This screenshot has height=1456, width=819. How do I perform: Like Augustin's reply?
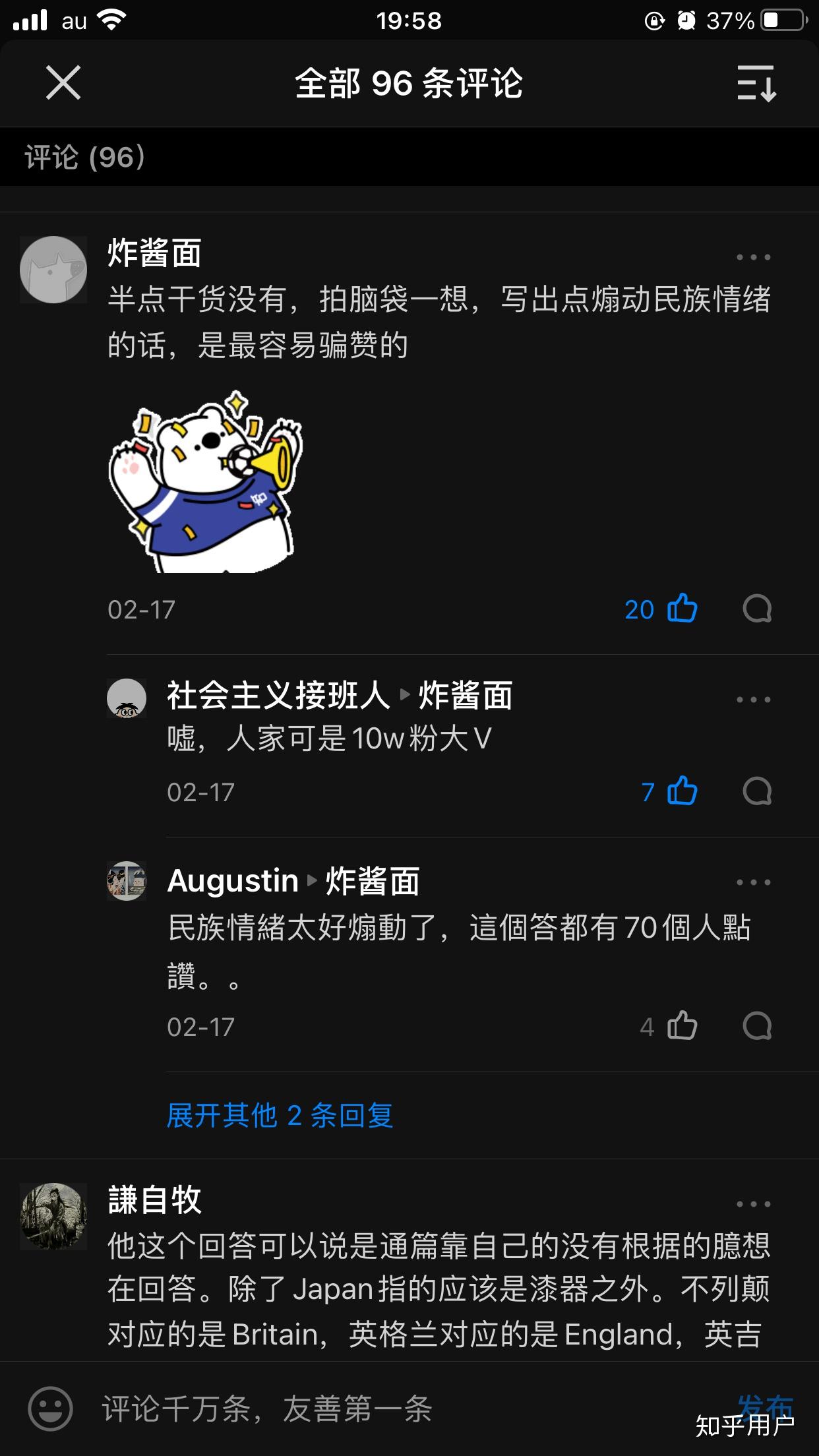[682, 1026]
